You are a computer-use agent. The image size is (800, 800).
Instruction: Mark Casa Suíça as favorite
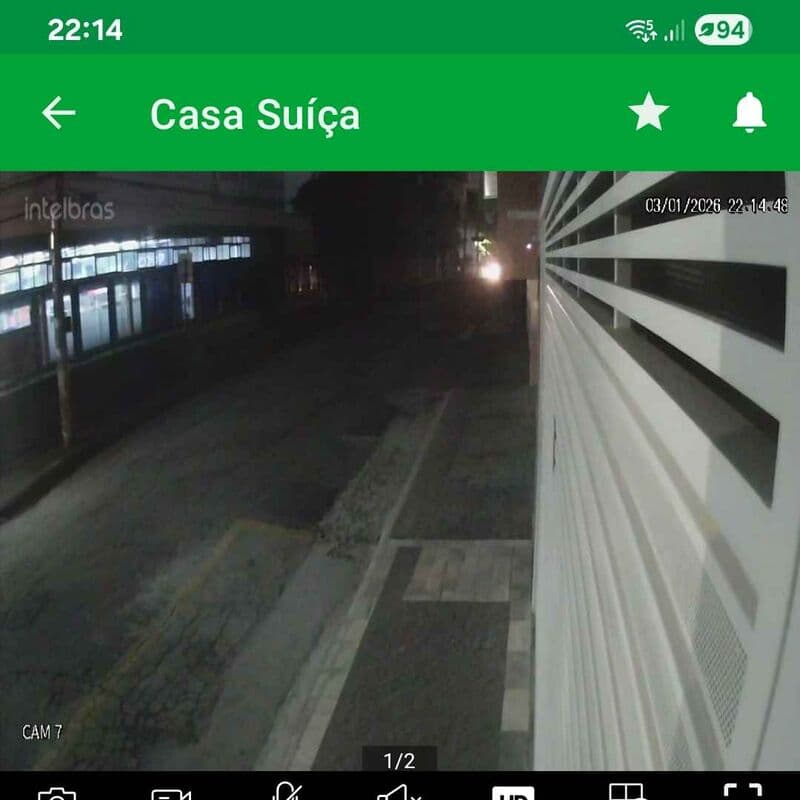648,113
